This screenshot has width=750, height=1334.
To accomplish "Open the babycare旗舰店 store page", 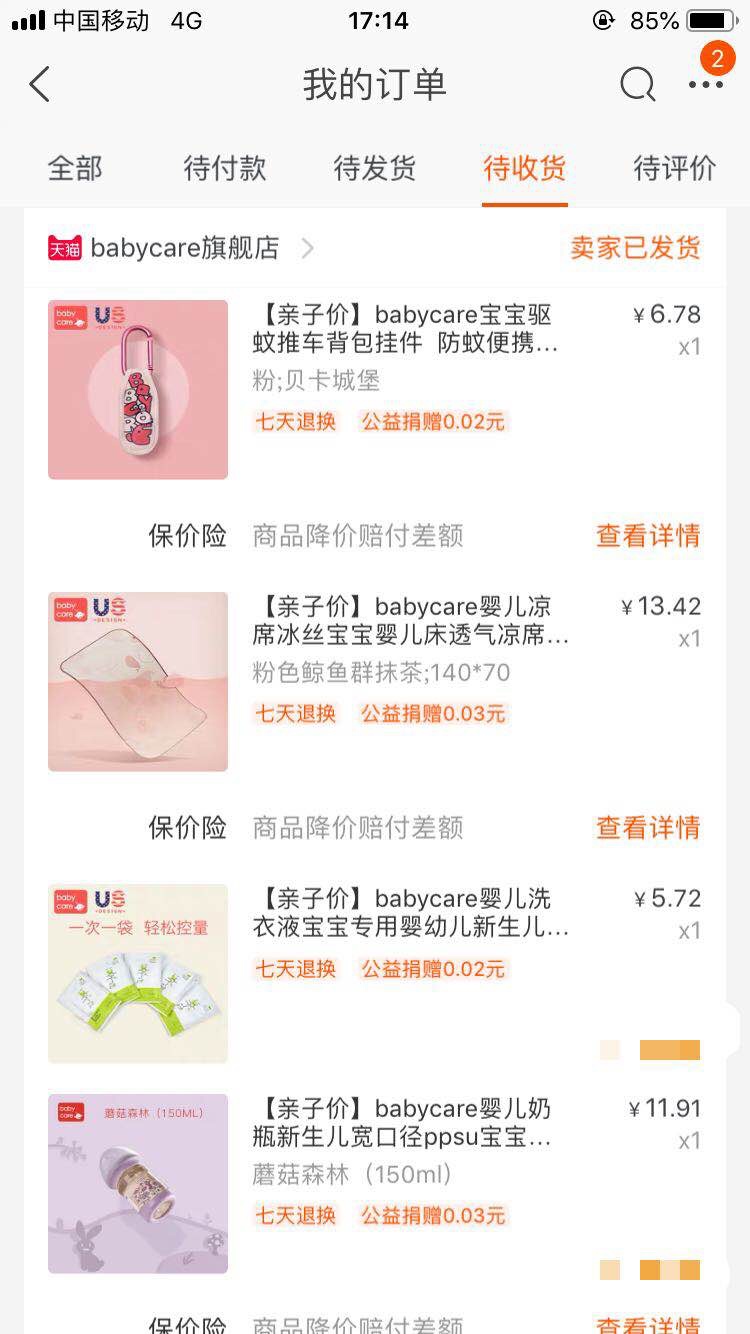I will 185,248.
